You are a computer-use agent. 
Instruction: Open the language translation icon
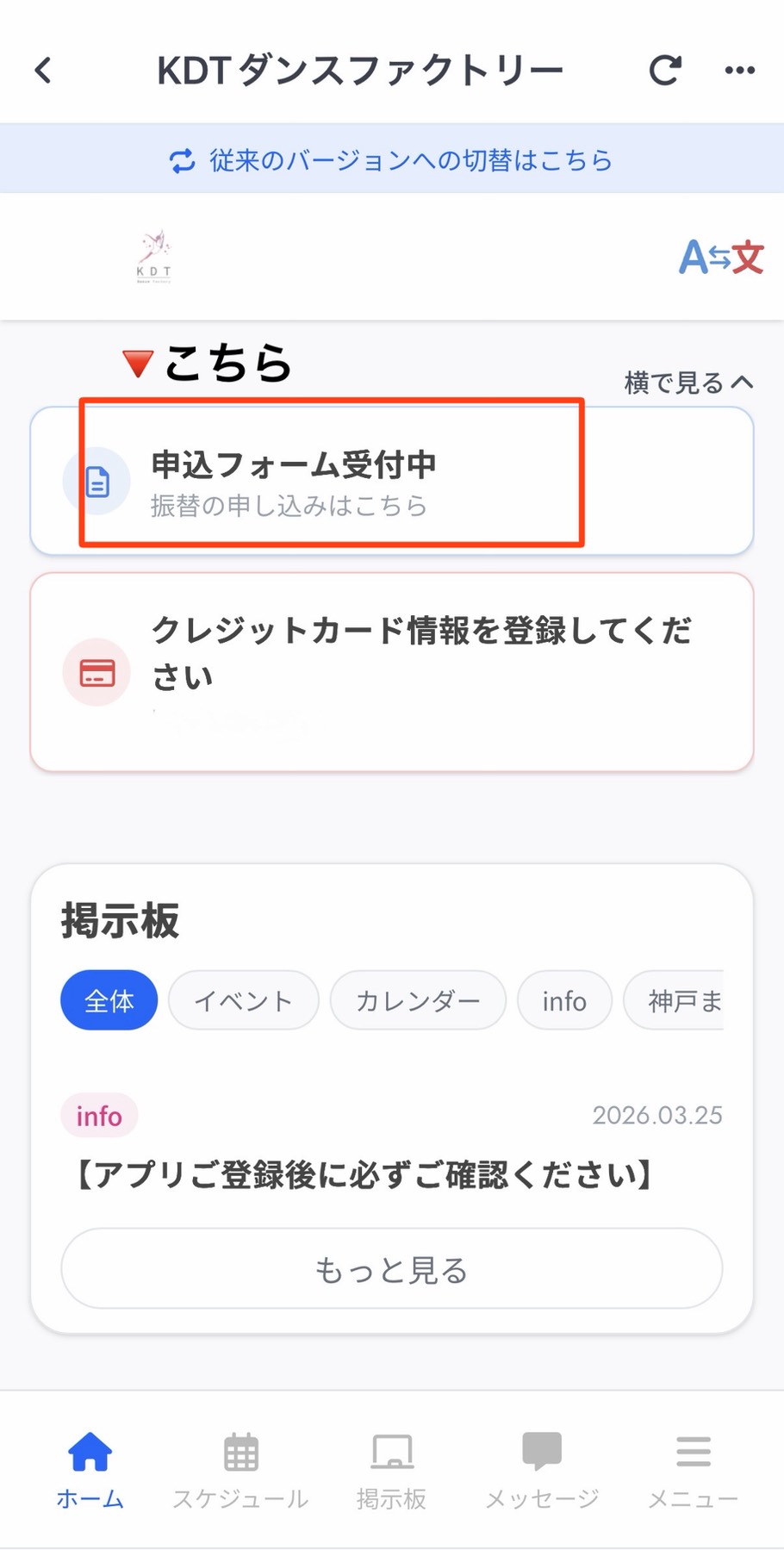[721, 257]
